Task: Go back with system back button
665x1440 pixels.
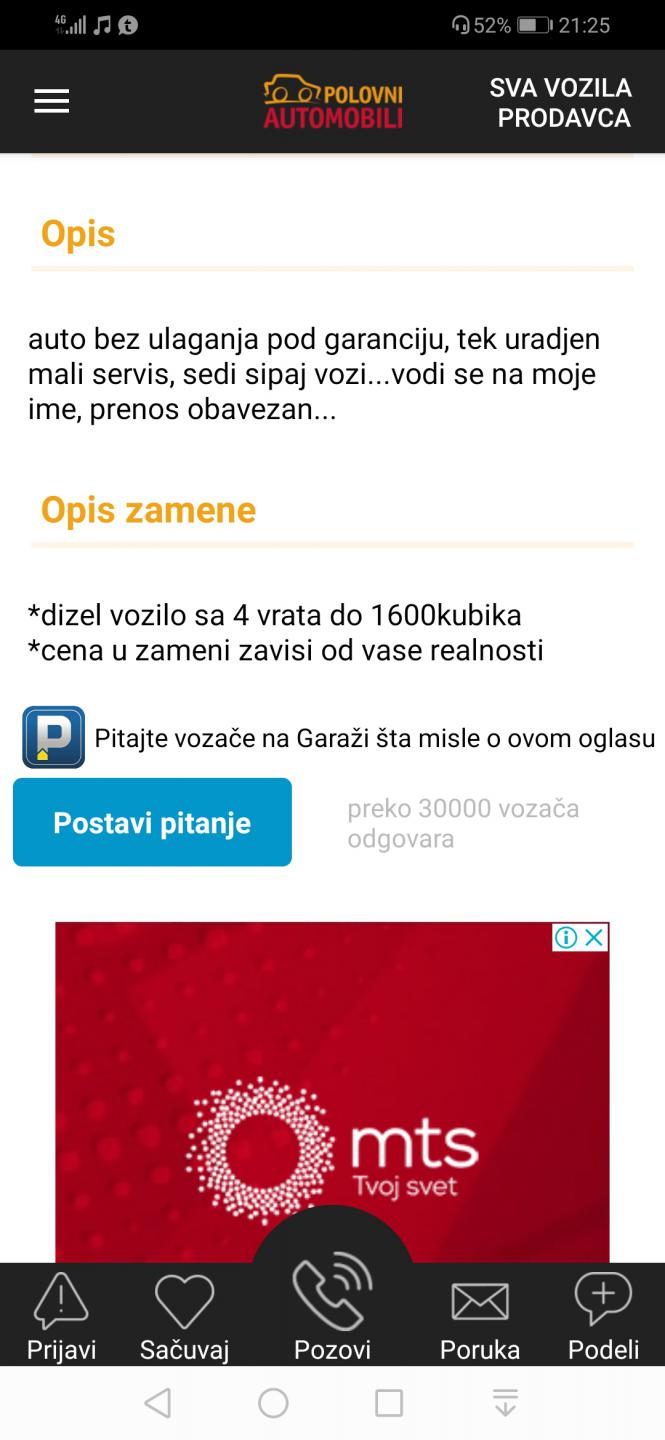Action: tap(157, 1403)
